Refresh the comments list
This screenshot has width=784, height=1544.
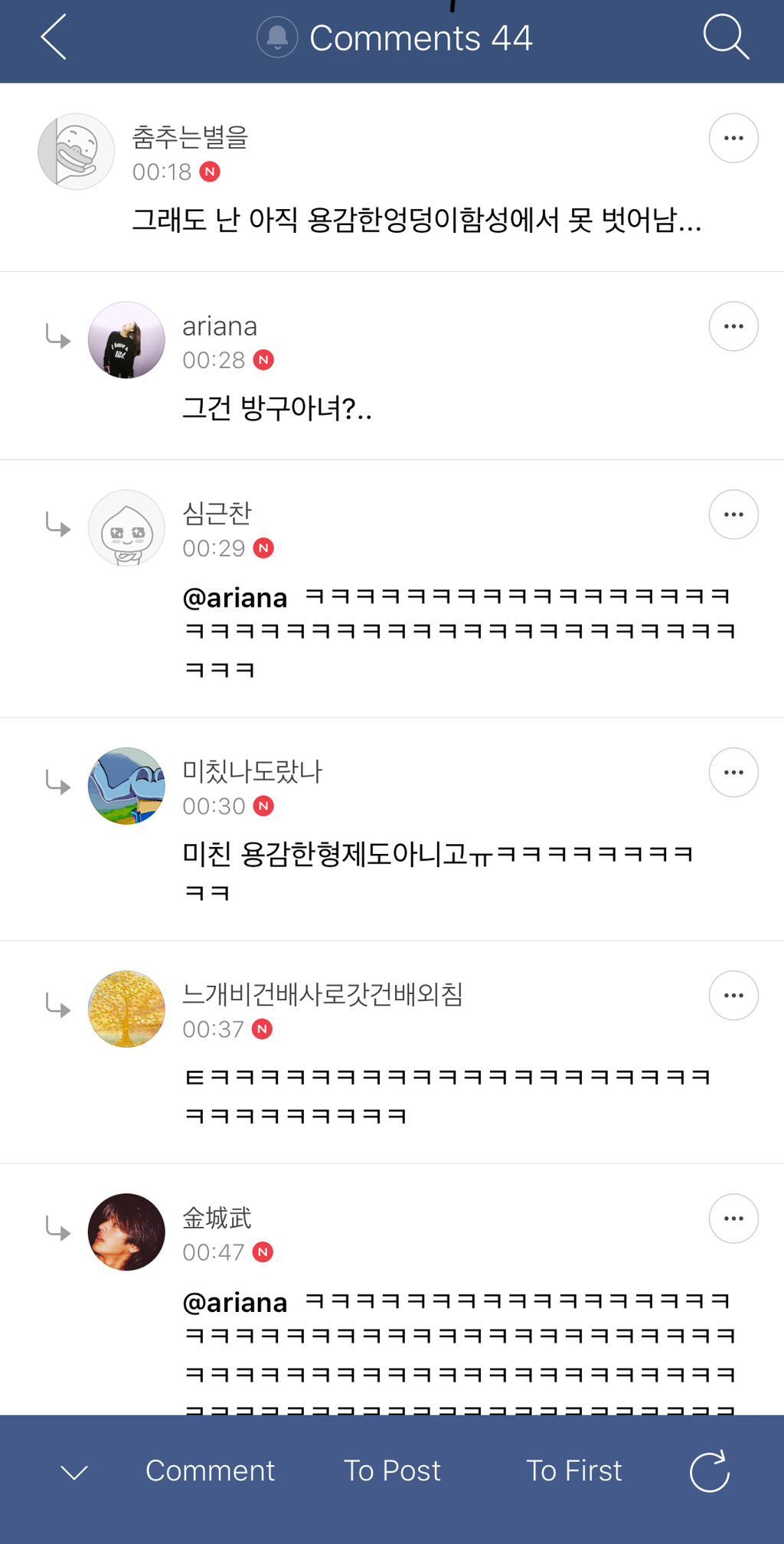click(x=710, y=1471)
